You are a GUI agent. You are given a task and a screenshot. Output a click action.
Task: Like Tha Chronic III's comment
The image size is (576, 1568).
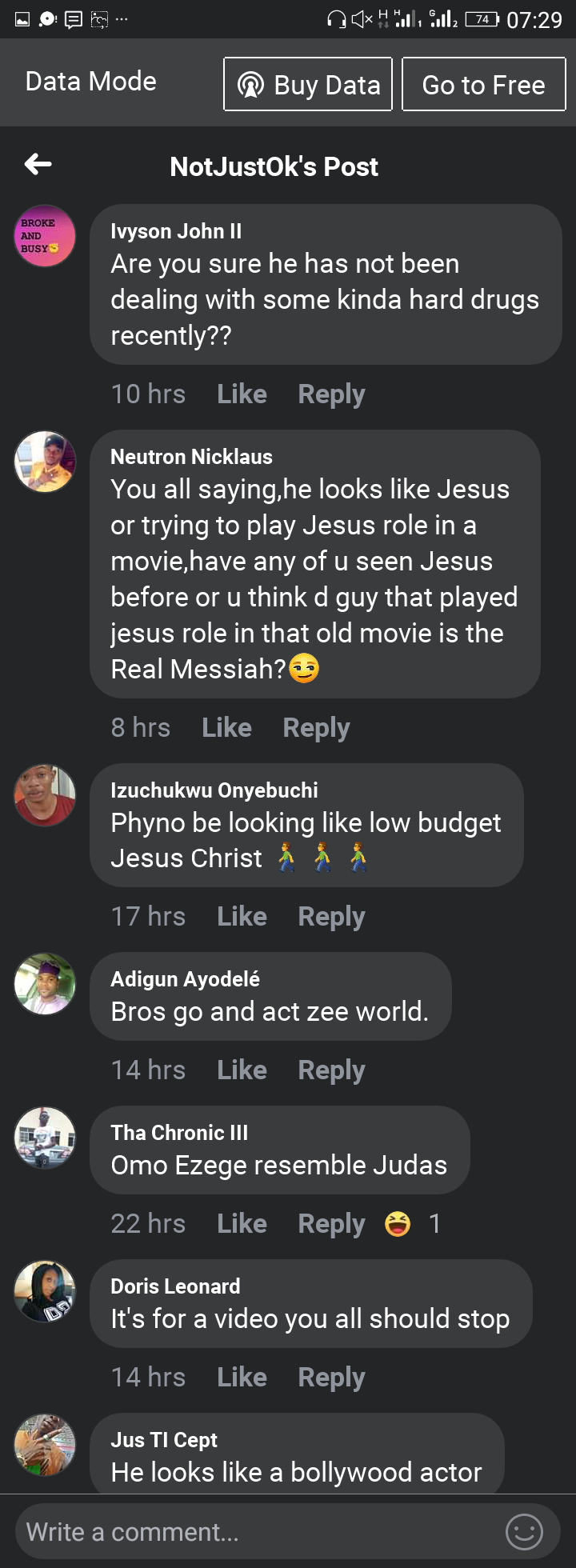[242, 1223]
